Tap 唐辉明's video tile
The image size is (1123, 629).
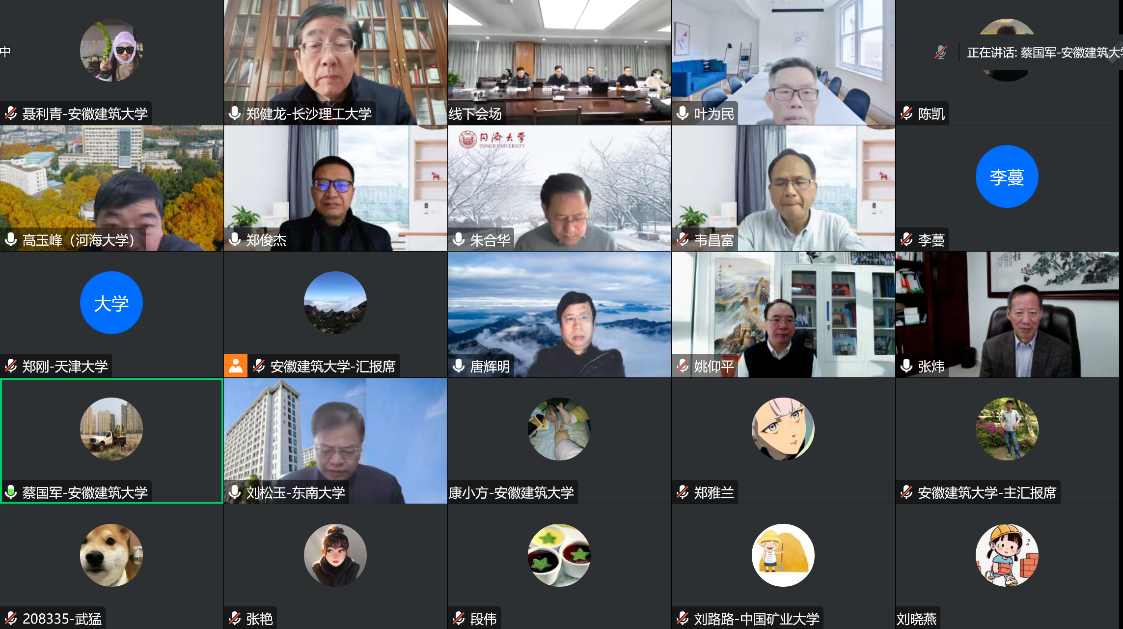(x=559, y=314)
